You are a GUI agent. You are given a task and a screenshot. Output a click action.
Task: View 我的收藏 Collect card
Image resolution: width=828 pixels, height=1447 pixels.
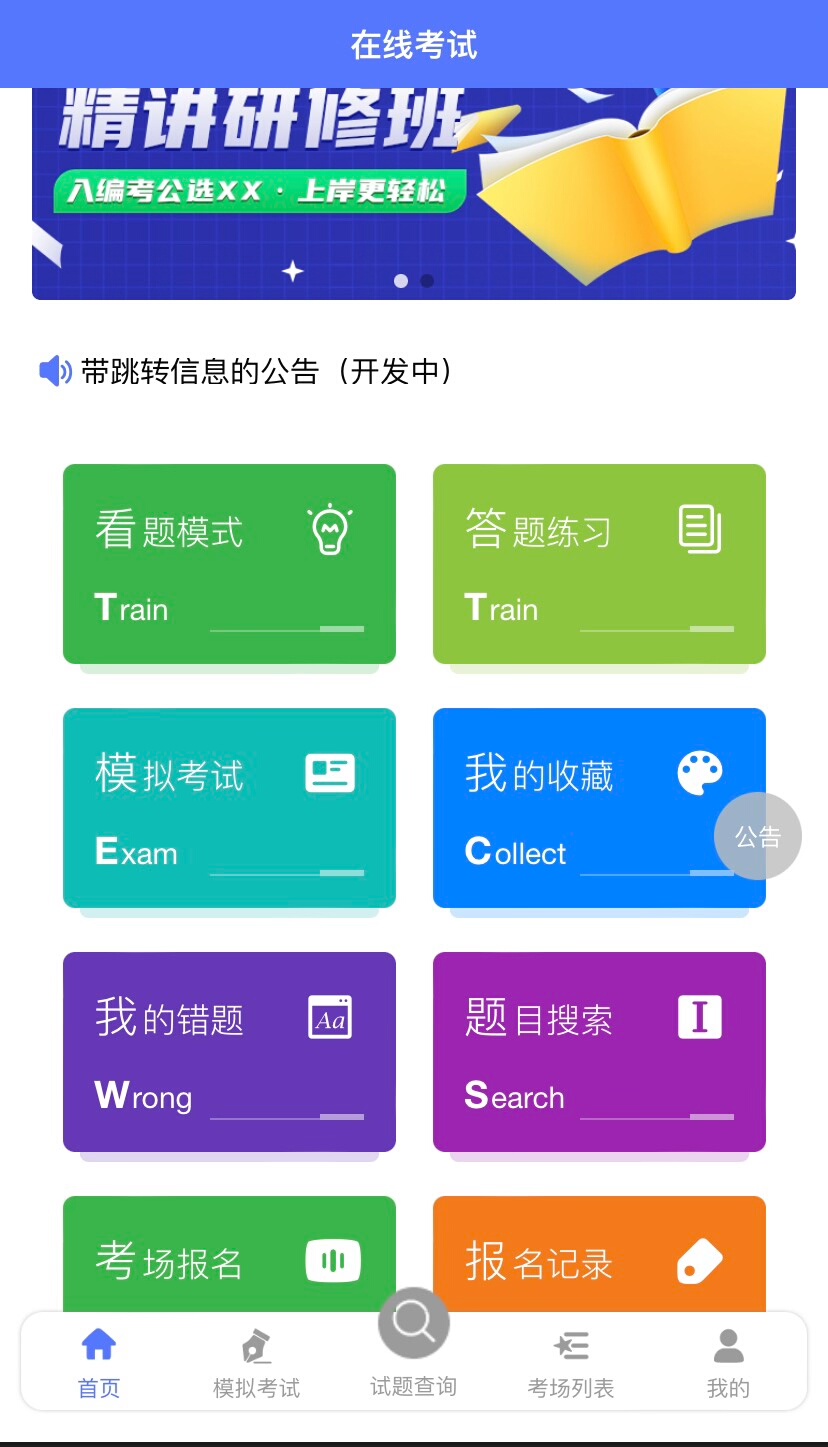click(570, 807)
